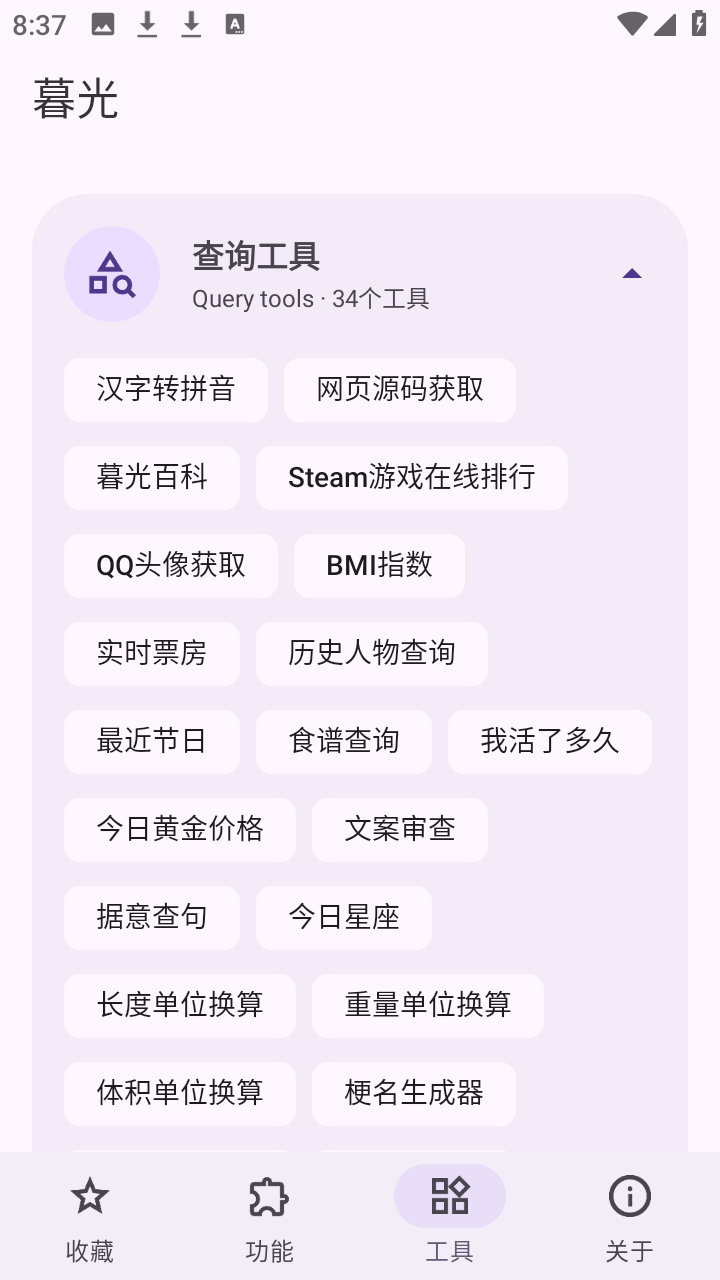The image size is (720, 1280).
Task: Open the info icon for 关于
Action: point(629,1196)
